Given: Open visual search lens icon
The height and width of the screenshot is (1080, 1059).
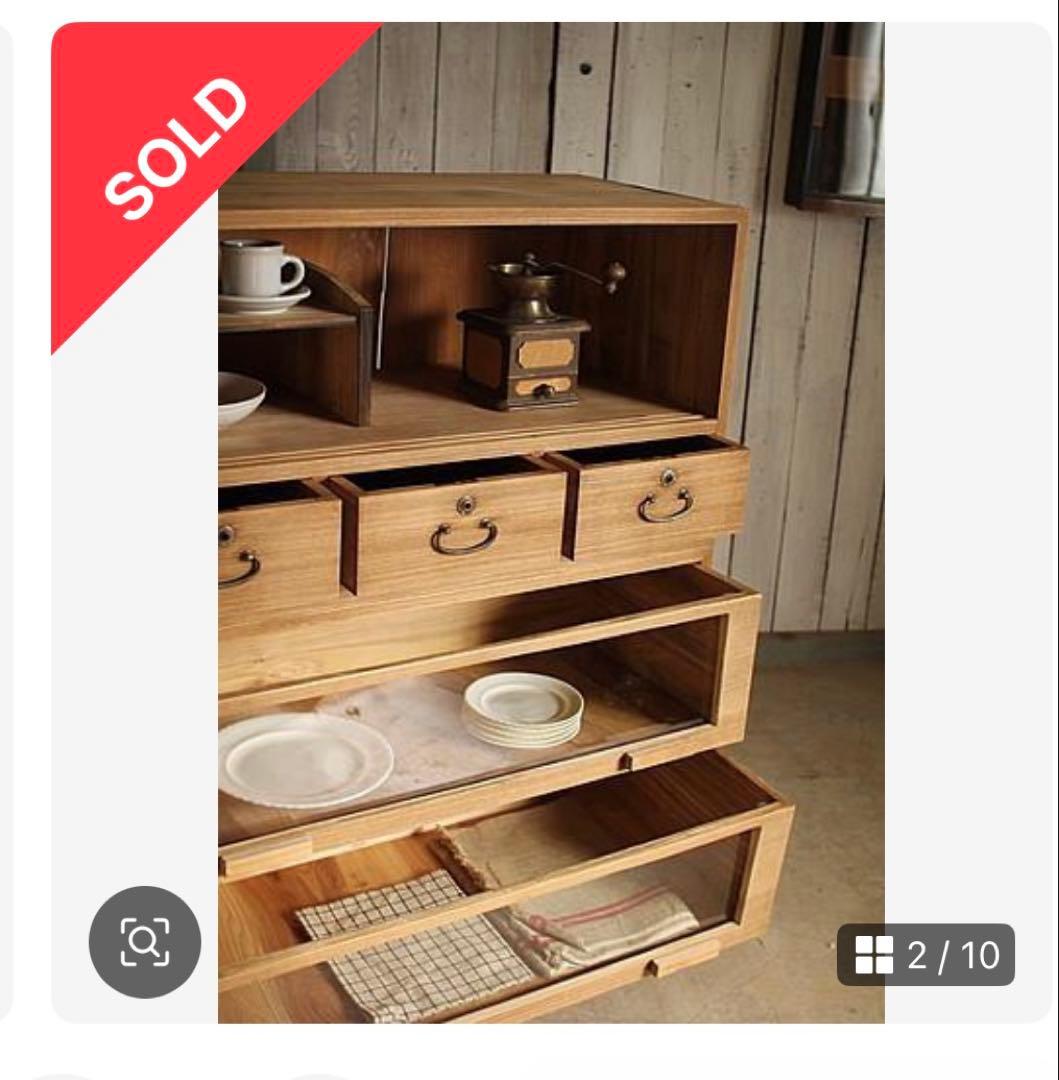Looking at the screenshot, I should pyautogui.click(x=145, y=941).
